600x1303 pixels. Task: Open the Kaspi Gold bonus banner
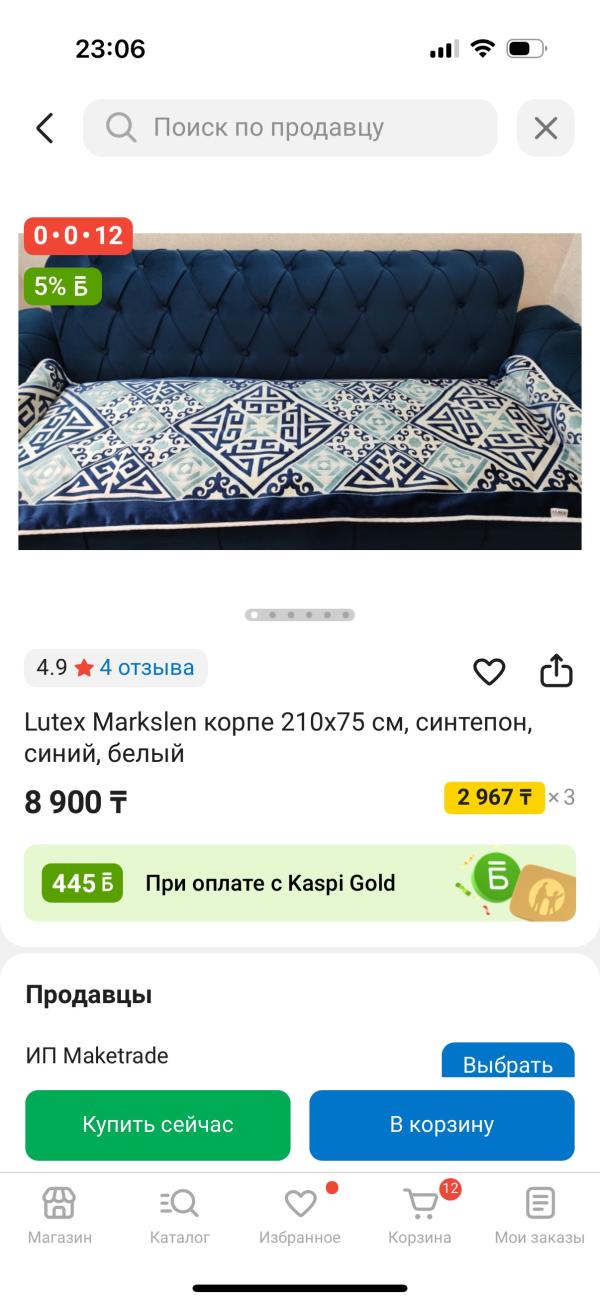pyautogui.click(x=300, y=883)
